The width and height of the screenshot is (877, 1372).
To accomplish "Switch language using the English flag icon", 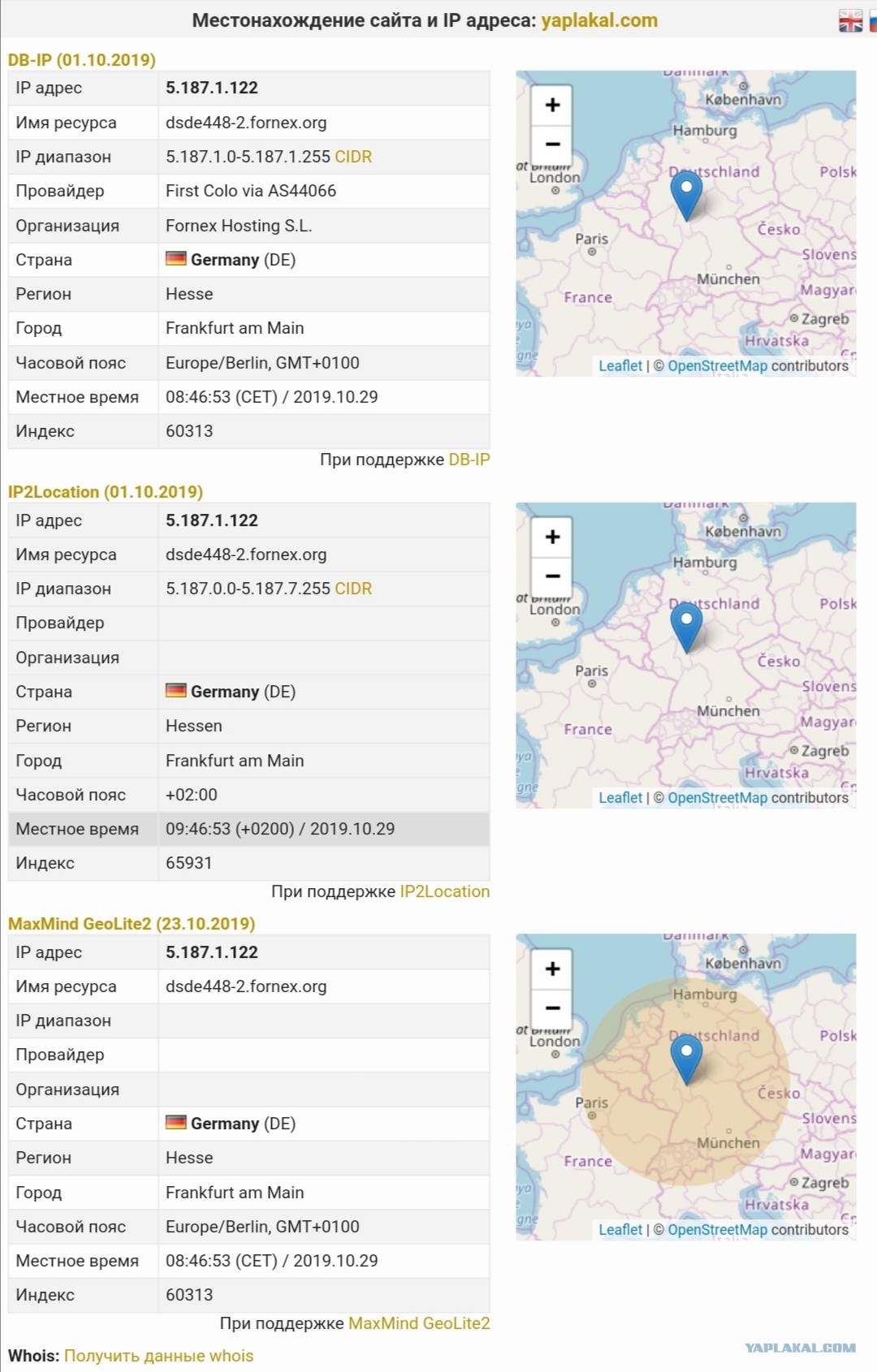I will (x=850, y=21).
